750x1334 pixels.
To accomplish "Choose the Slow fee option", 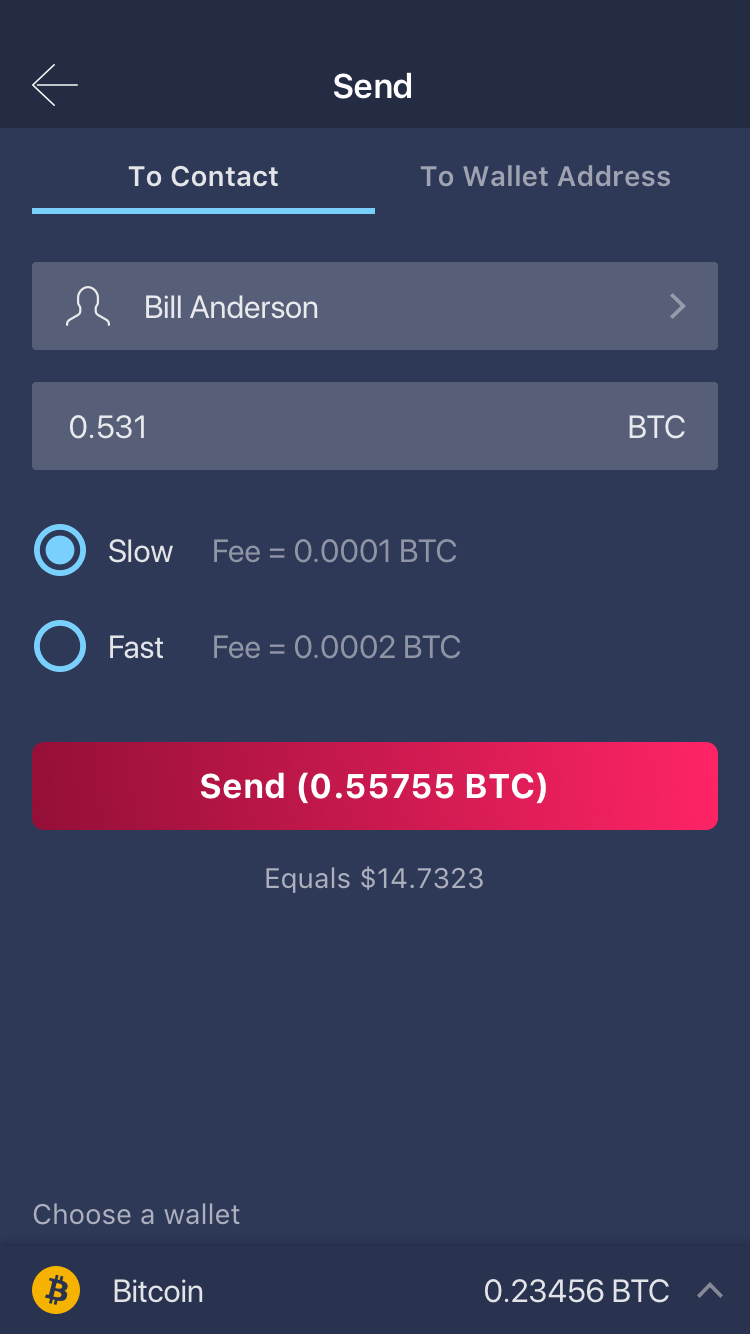I will pos(60,551).
